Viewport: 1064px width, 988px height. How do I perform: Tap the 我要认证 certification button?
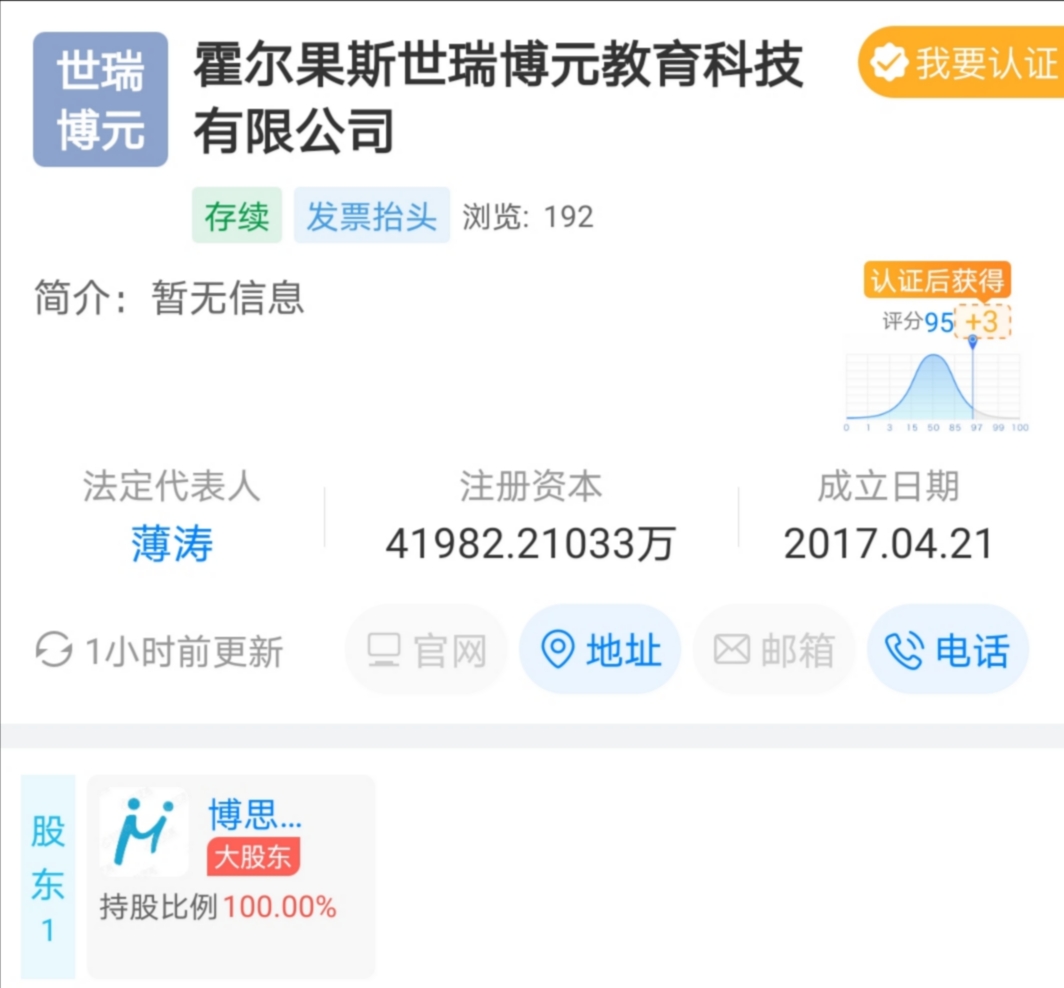coord(961,62)
